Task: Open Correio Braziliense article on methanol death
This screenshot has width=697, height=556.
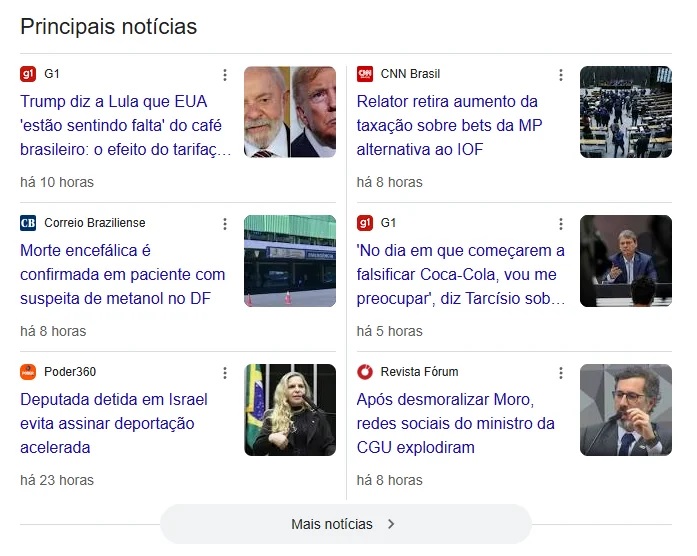Action: [x=123, y=274]
